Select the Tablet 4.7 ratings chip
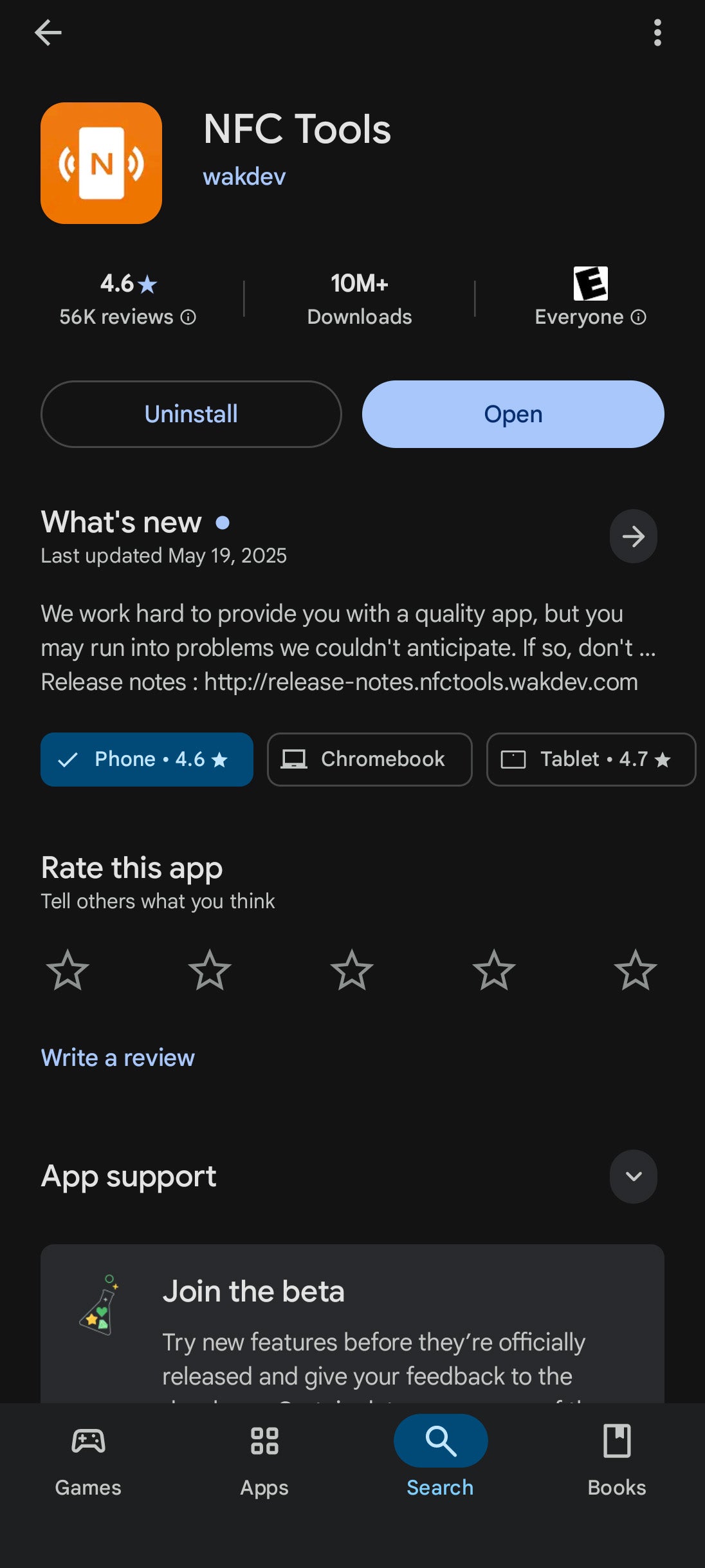Screen dimensions: 705x1568 point(591,760)
